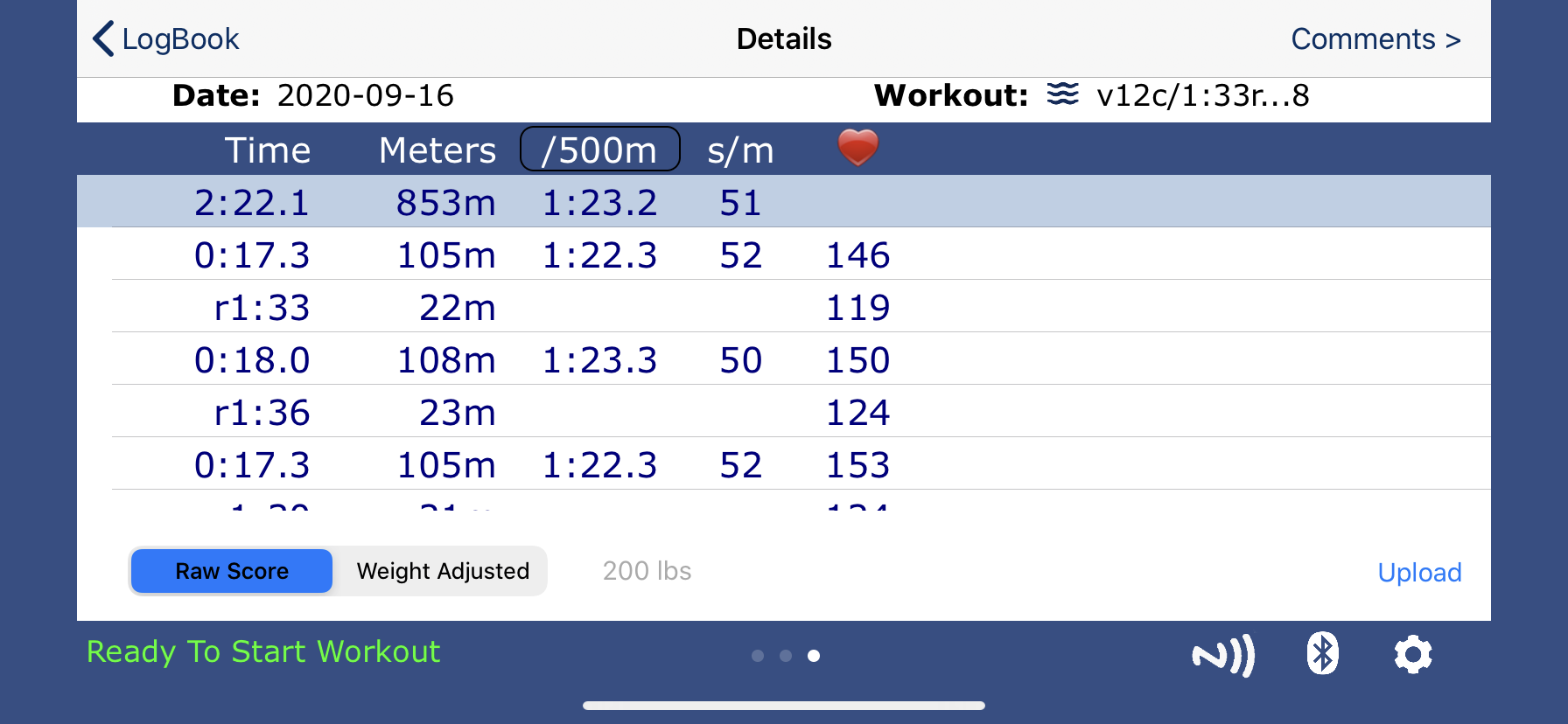Tap the NFC connect icon
Viewport: 1568px width, 724px height.
pos(1223,655)
